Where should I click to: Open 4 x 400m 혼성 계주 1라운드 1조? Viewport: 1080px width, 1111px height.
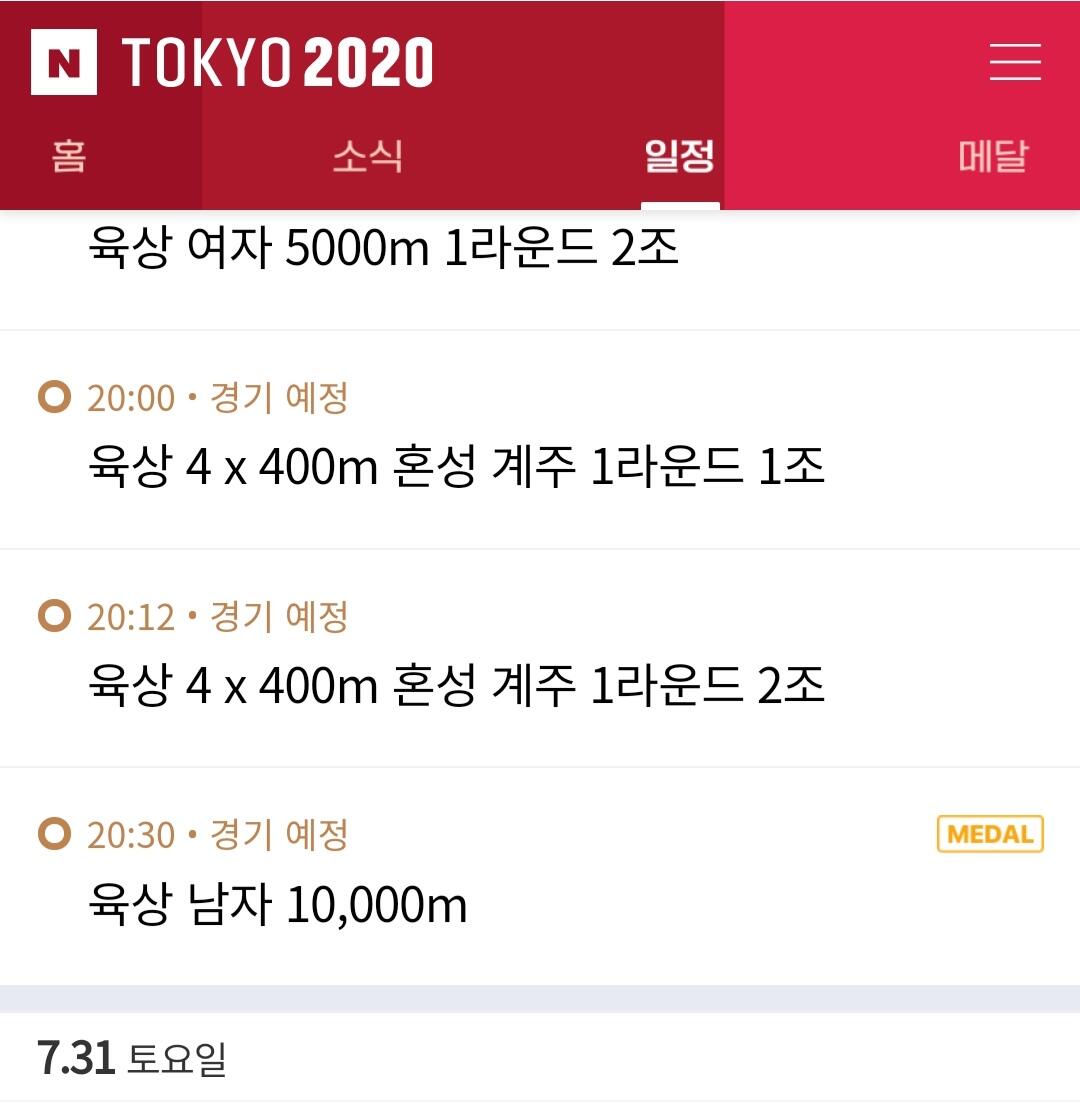tap(540, 439)
